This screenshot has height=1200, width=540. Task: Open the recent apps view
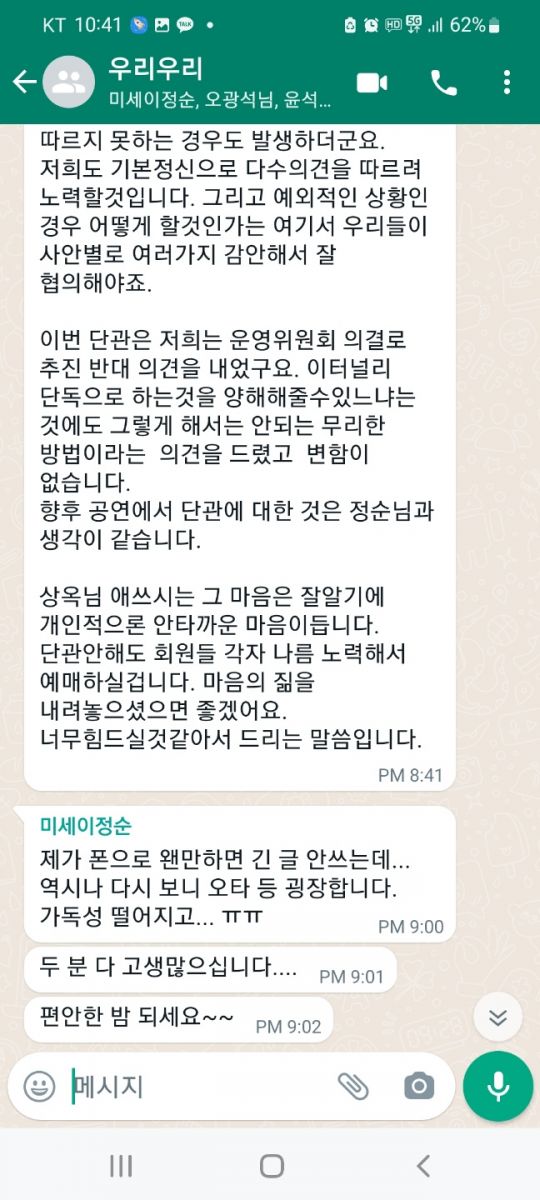tap(120, 1165)
